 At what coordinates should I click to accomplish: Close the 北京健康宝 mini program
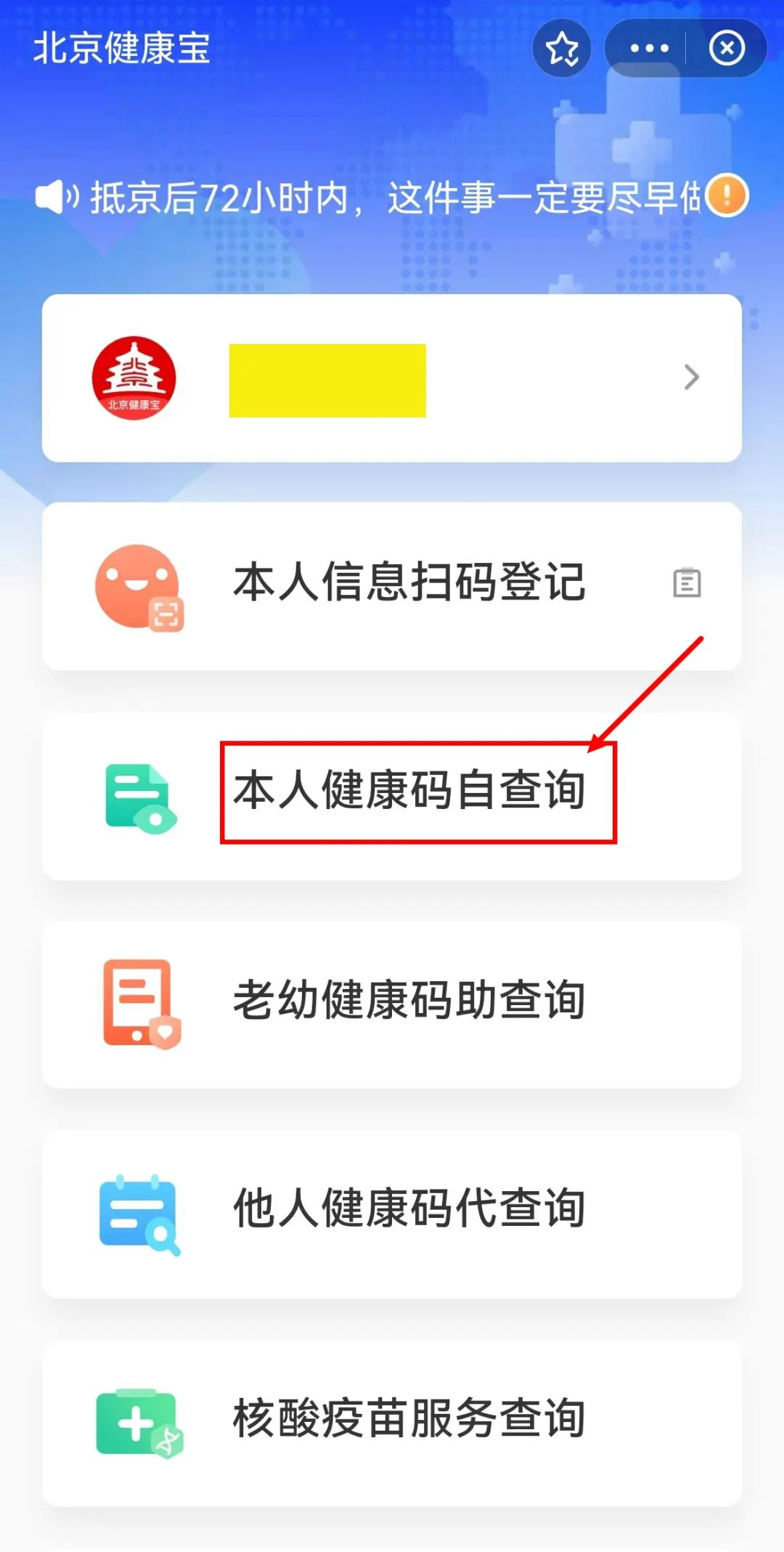(x=727, y=49)
